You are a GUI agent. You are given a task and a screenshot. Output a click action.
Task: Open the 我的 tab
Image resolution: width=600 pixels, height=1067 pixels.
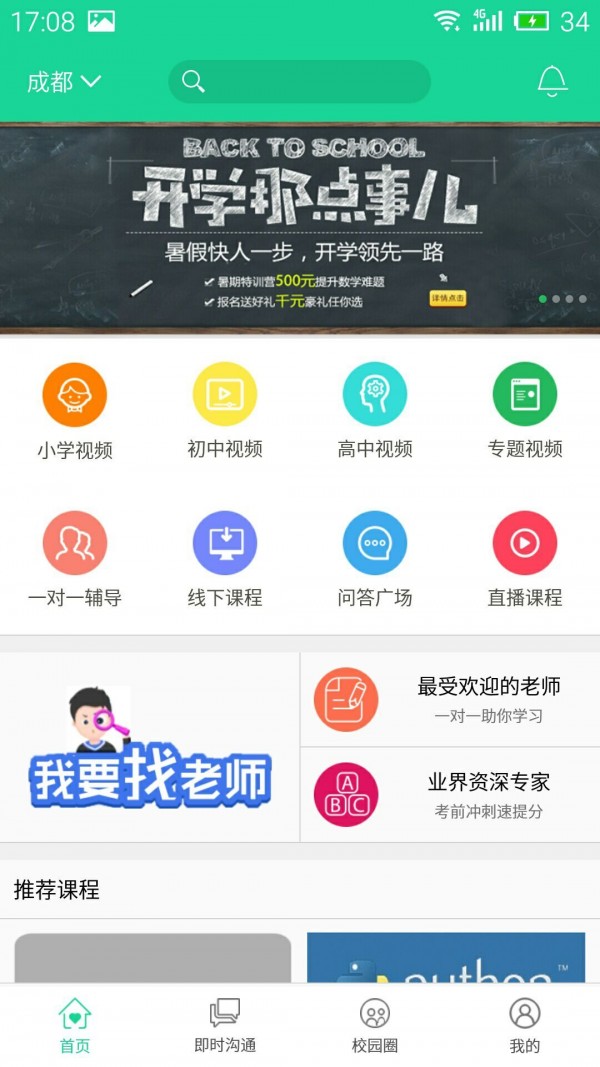[525, 1025]
